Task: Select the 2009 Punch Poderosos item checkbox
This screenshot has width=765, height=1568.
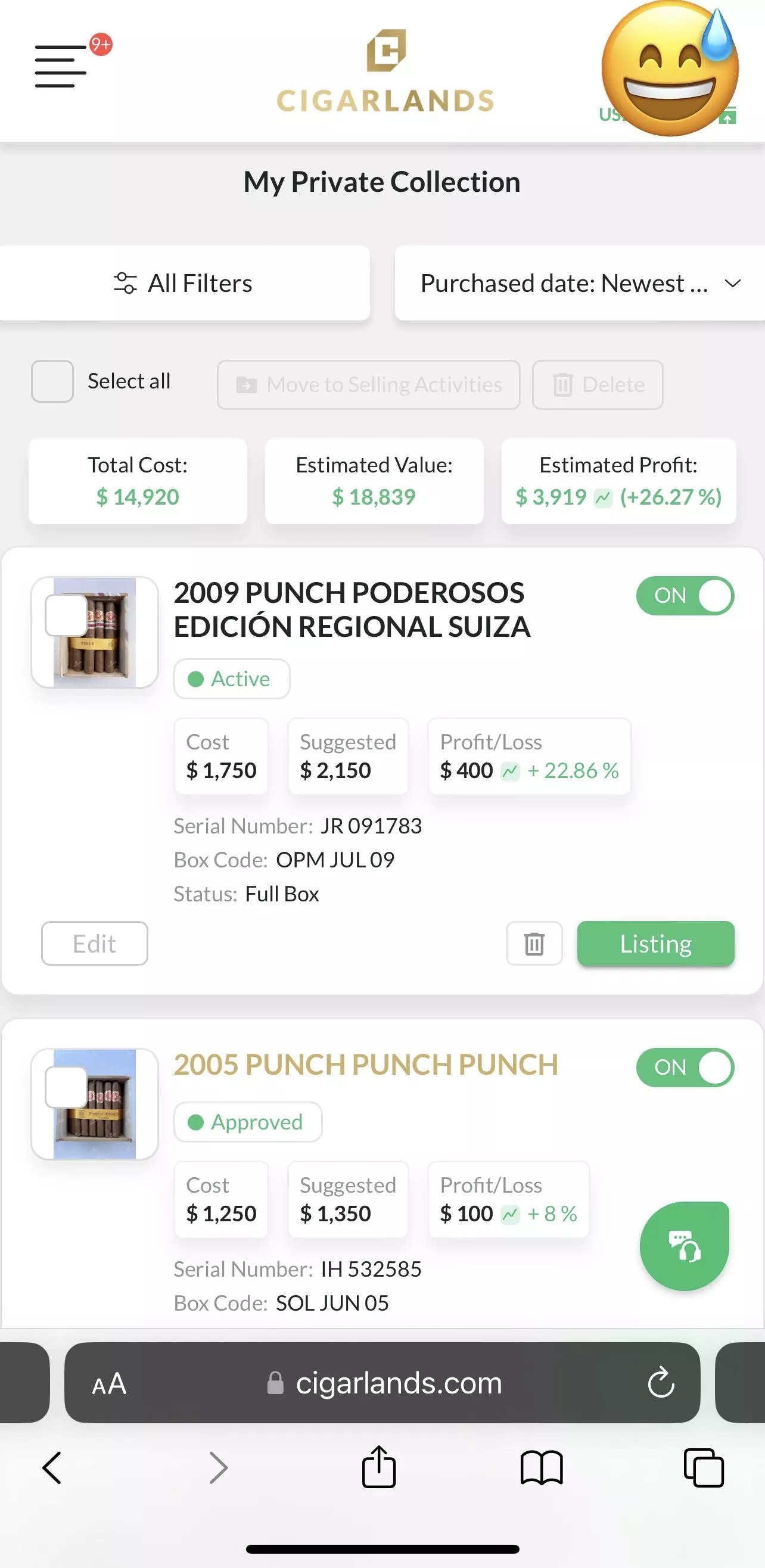Action: tap(66, 615)
